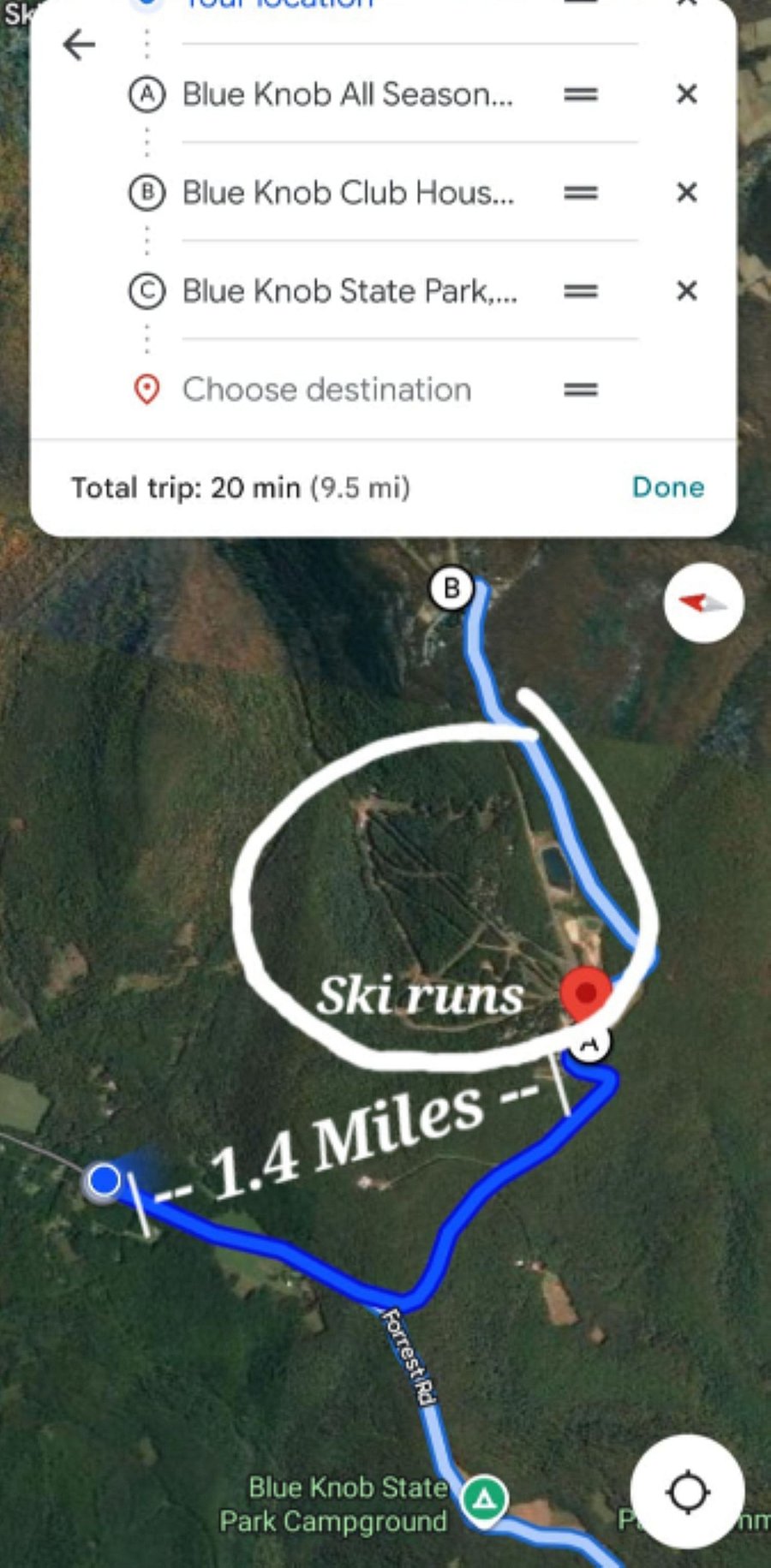
Task: Remove the Blue Knob Club House stop
Action: tap(687, 193)
